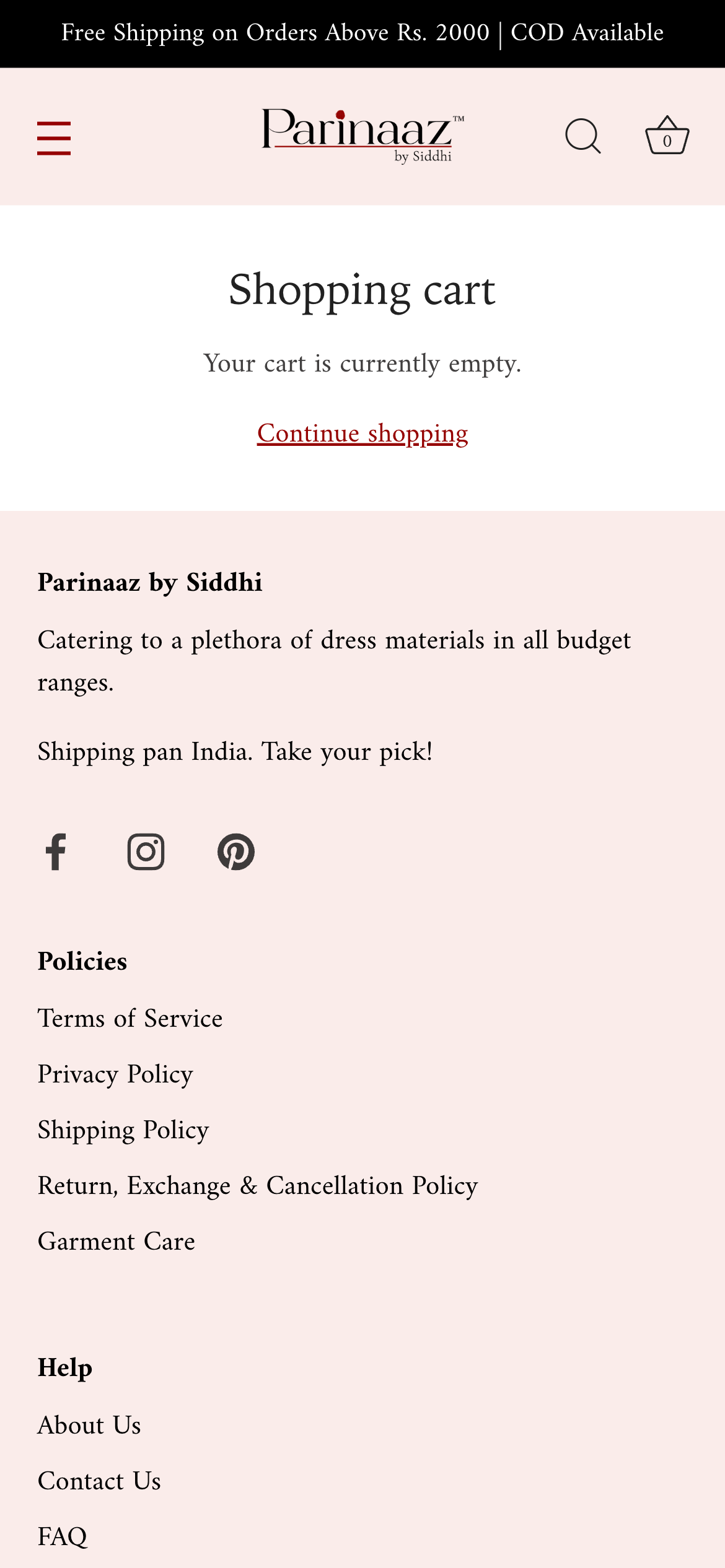This screenshot has height=1568, width=725.
Task: Open Garment Care page
Action: point(116,1242)
